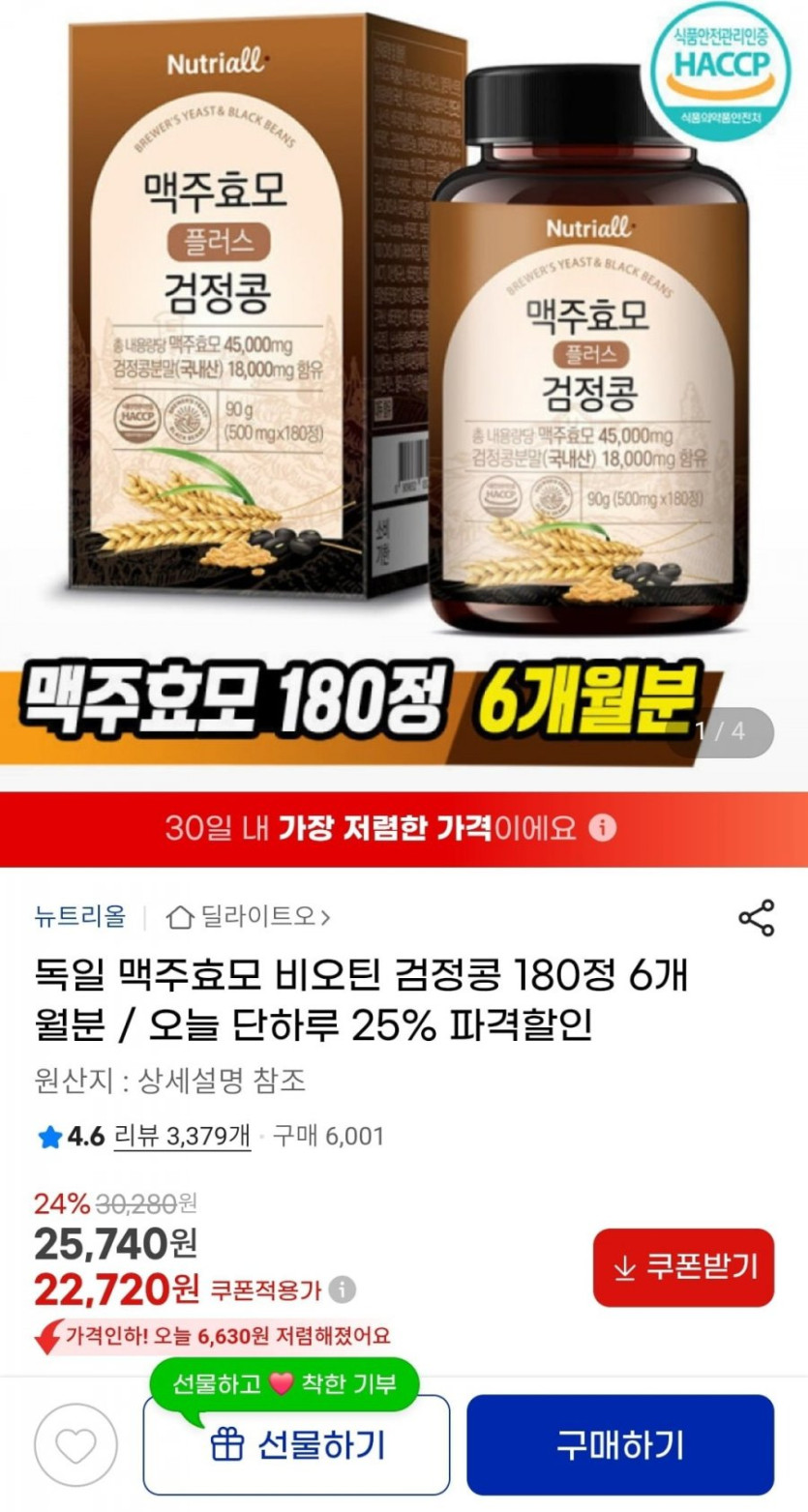Viewport: 808px width, 1512px height.
Task: Show info on the lowest price banner
Action: click(602, 829)
